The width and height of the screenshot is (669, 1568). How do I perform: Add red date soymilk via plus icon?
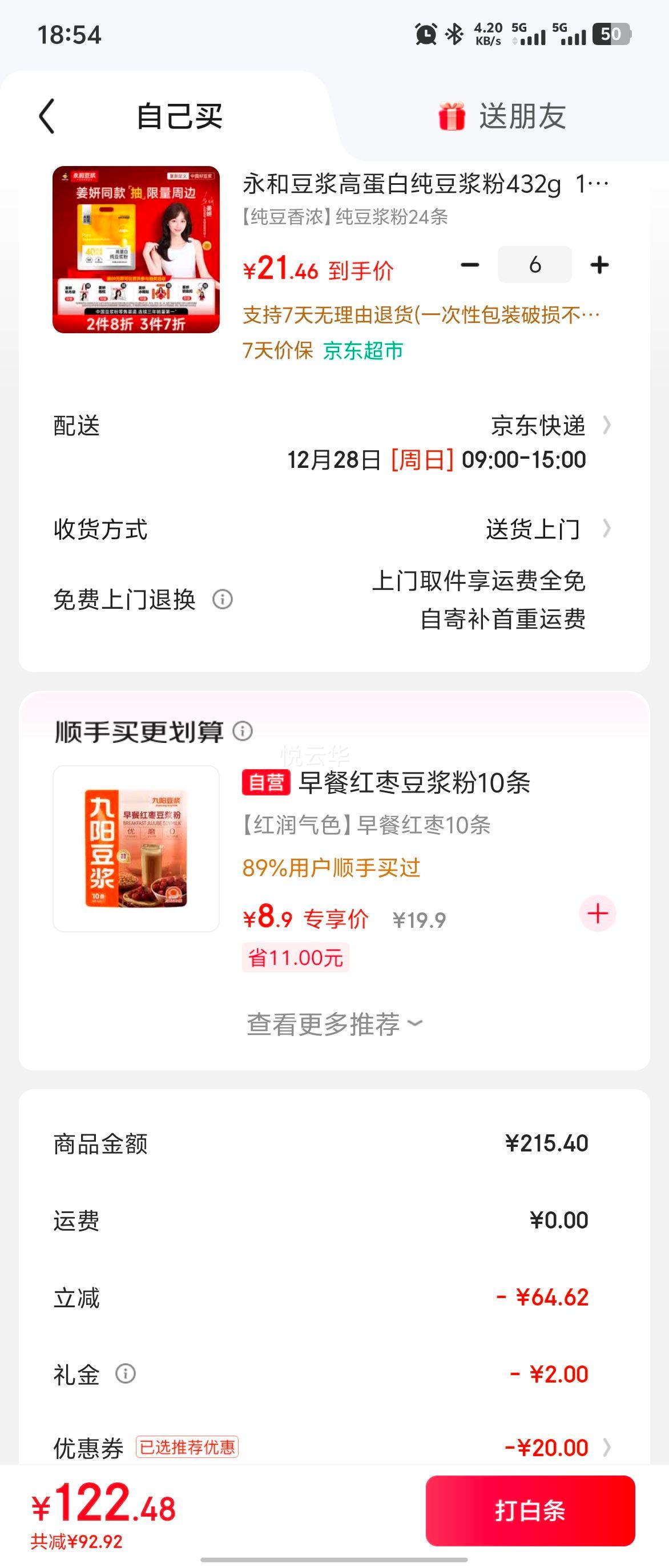tap(598, 912)
